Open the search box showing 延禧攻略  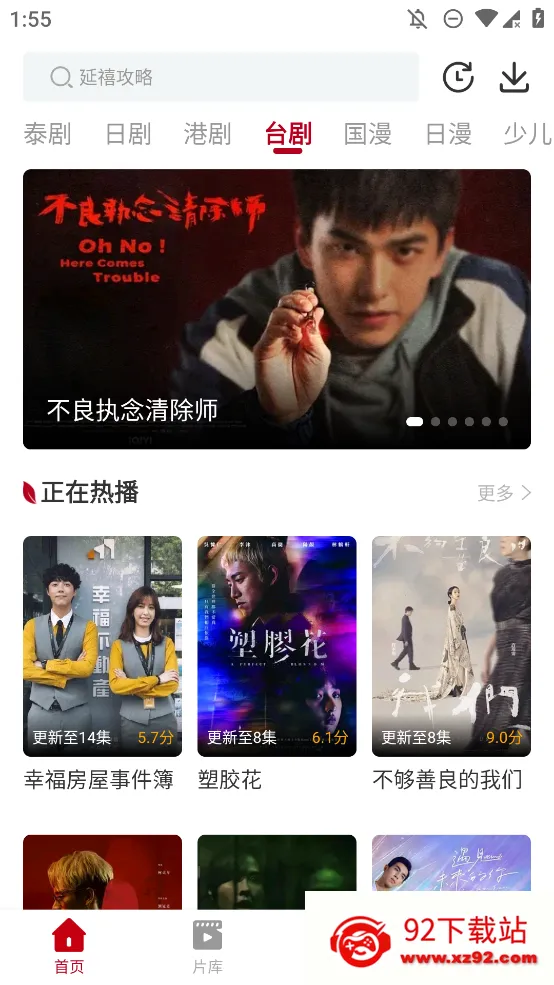[220, 77]
